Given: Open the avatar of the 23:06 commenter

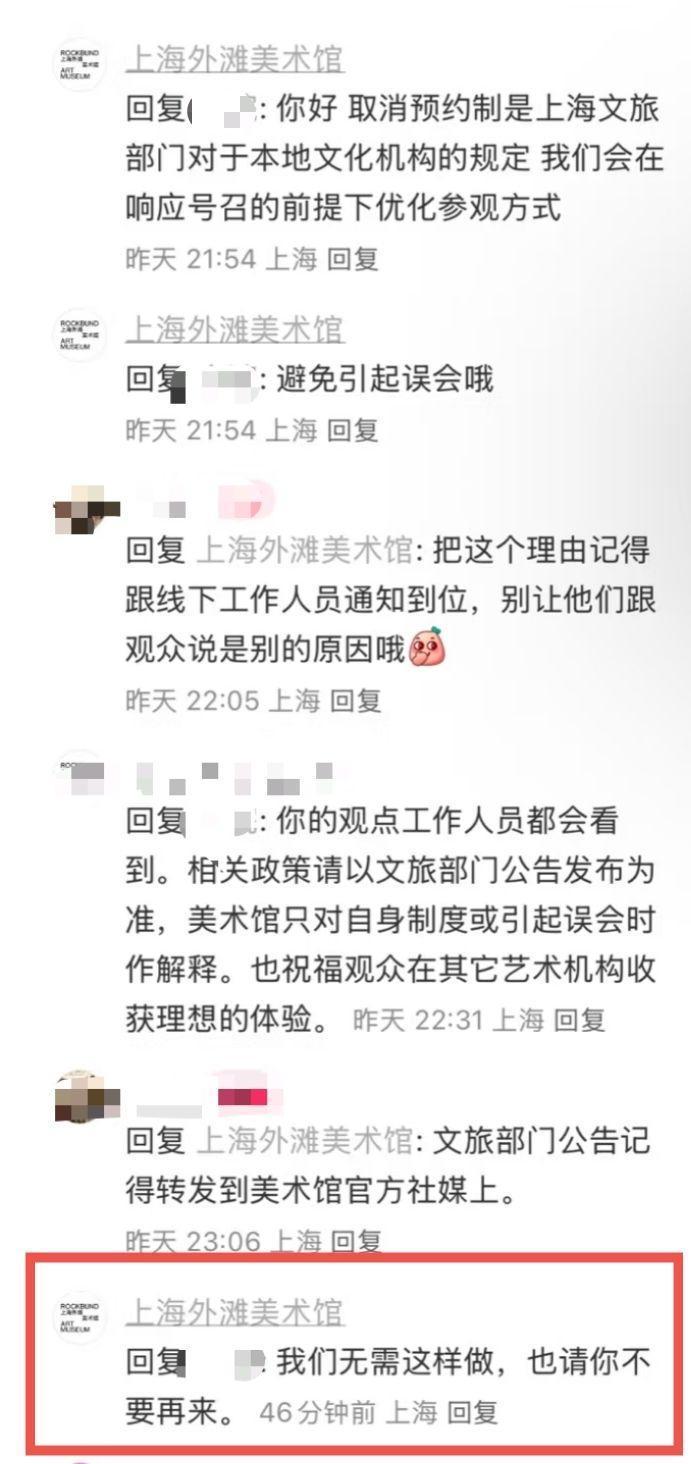Looking at the screenshot, I should tap(84, 1098).
